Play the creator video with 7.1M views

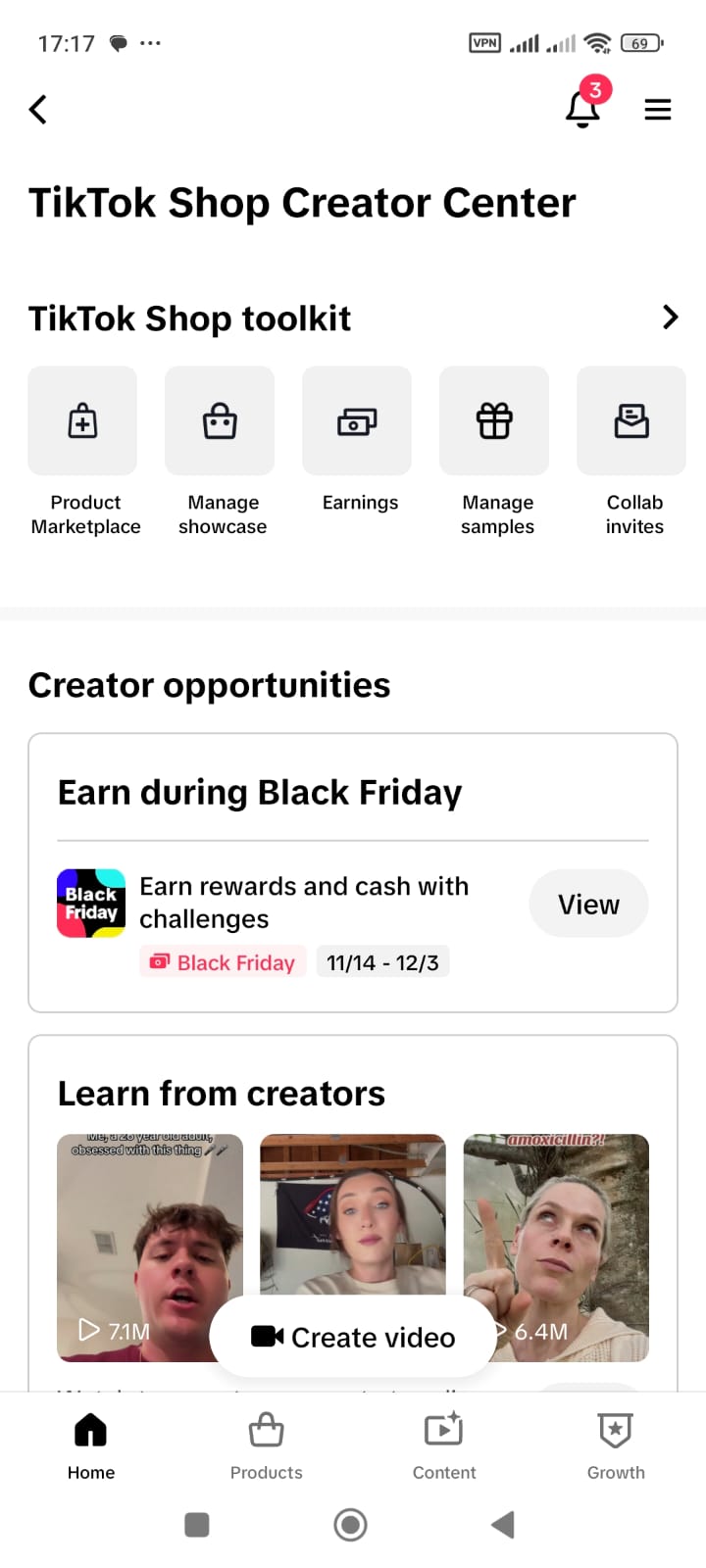pyautogui.click(x=150, y=1248)
